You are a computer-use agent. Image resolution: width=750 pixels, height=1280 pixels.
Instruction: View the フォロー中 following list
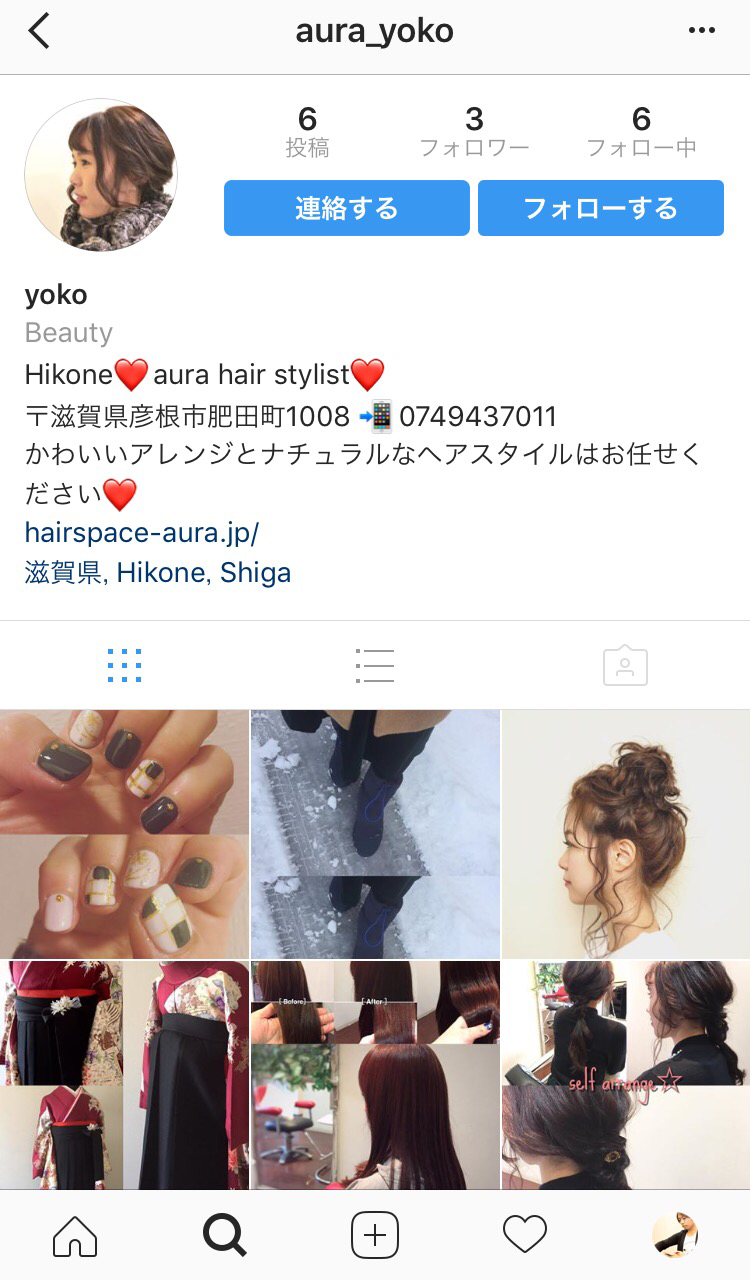click(641, 132)
